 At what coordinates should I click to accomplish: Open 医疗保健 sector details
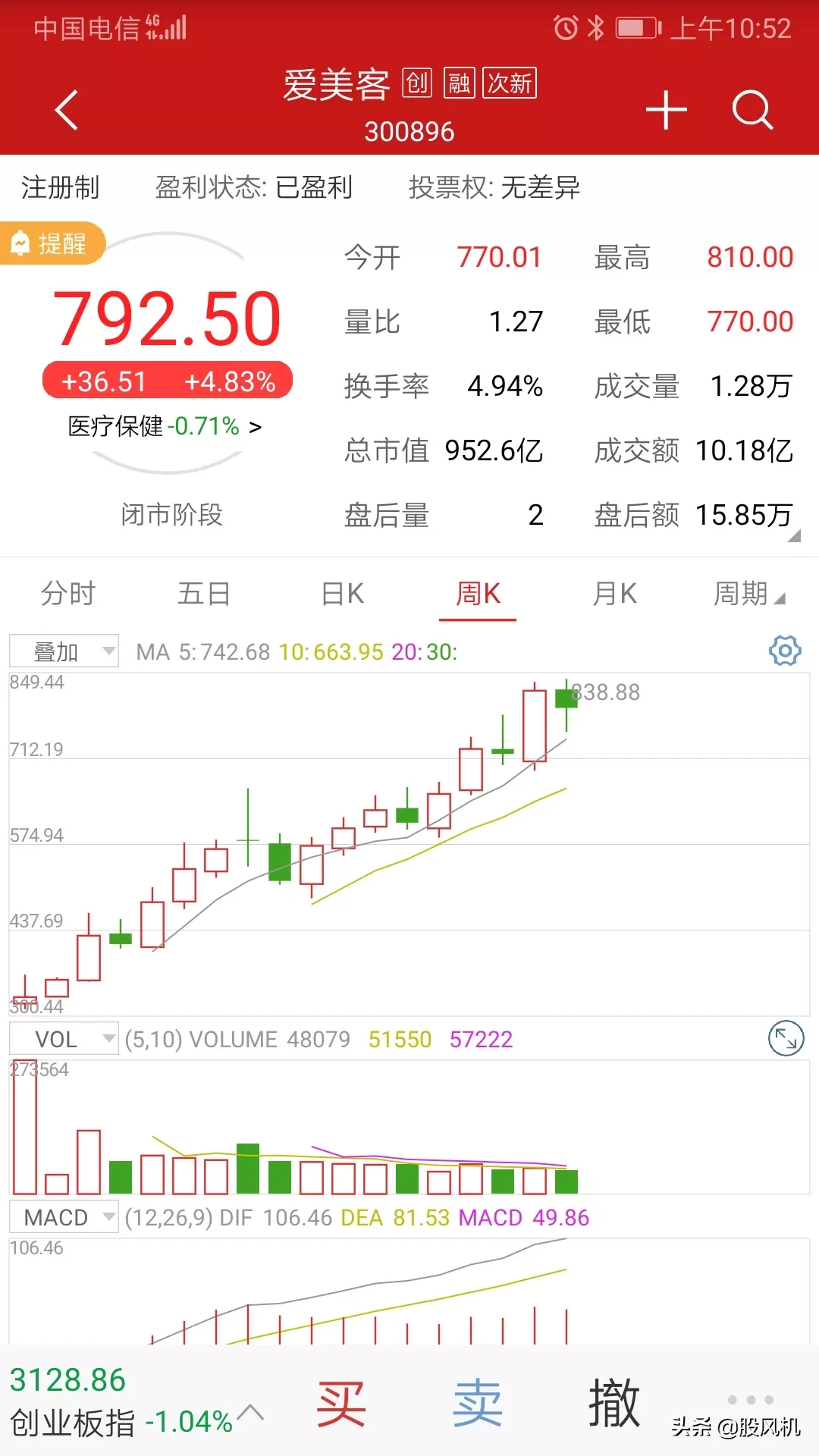click(165, 426)
